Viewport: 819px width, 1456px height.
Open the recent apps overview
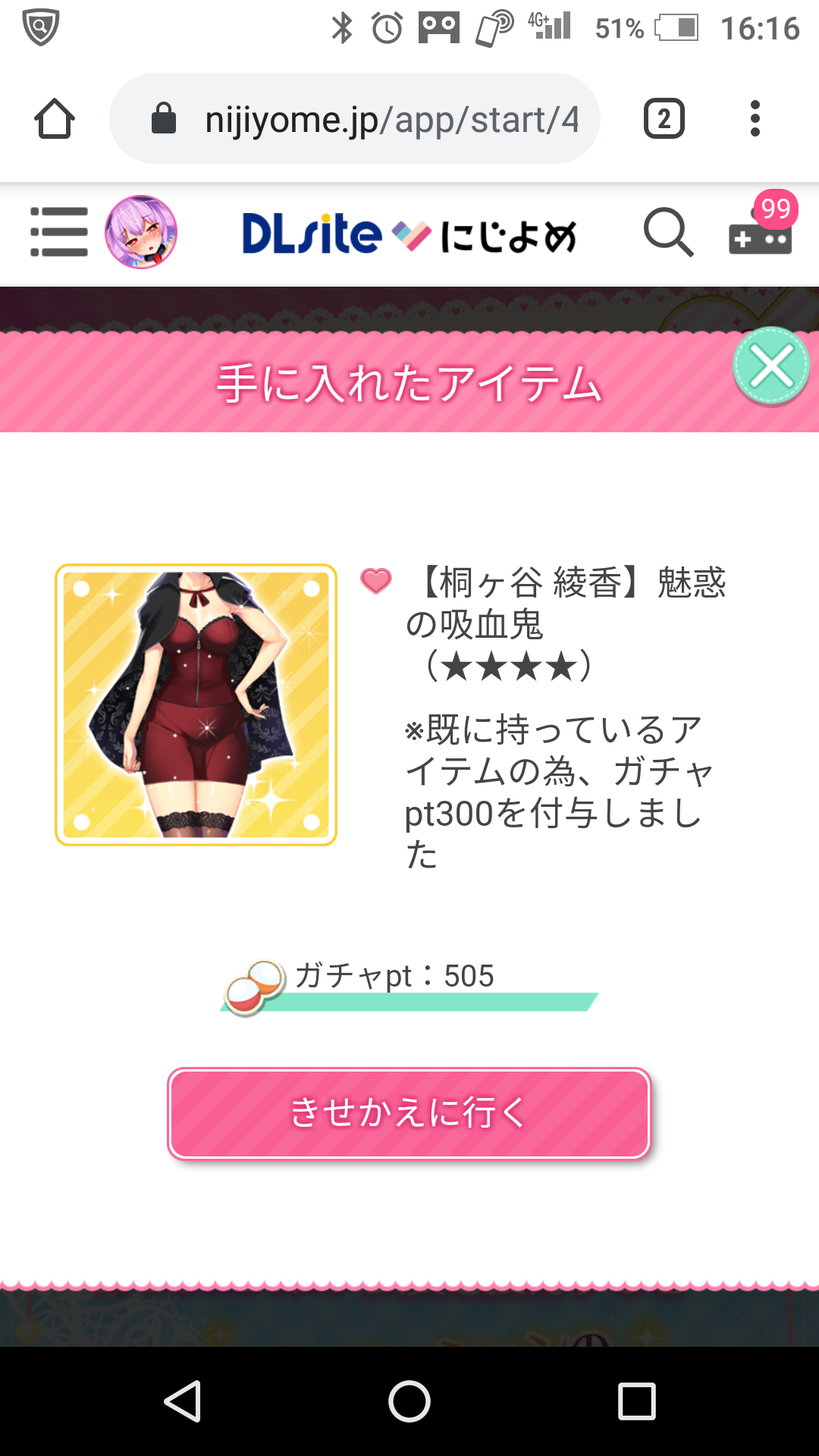point(636,1401)
